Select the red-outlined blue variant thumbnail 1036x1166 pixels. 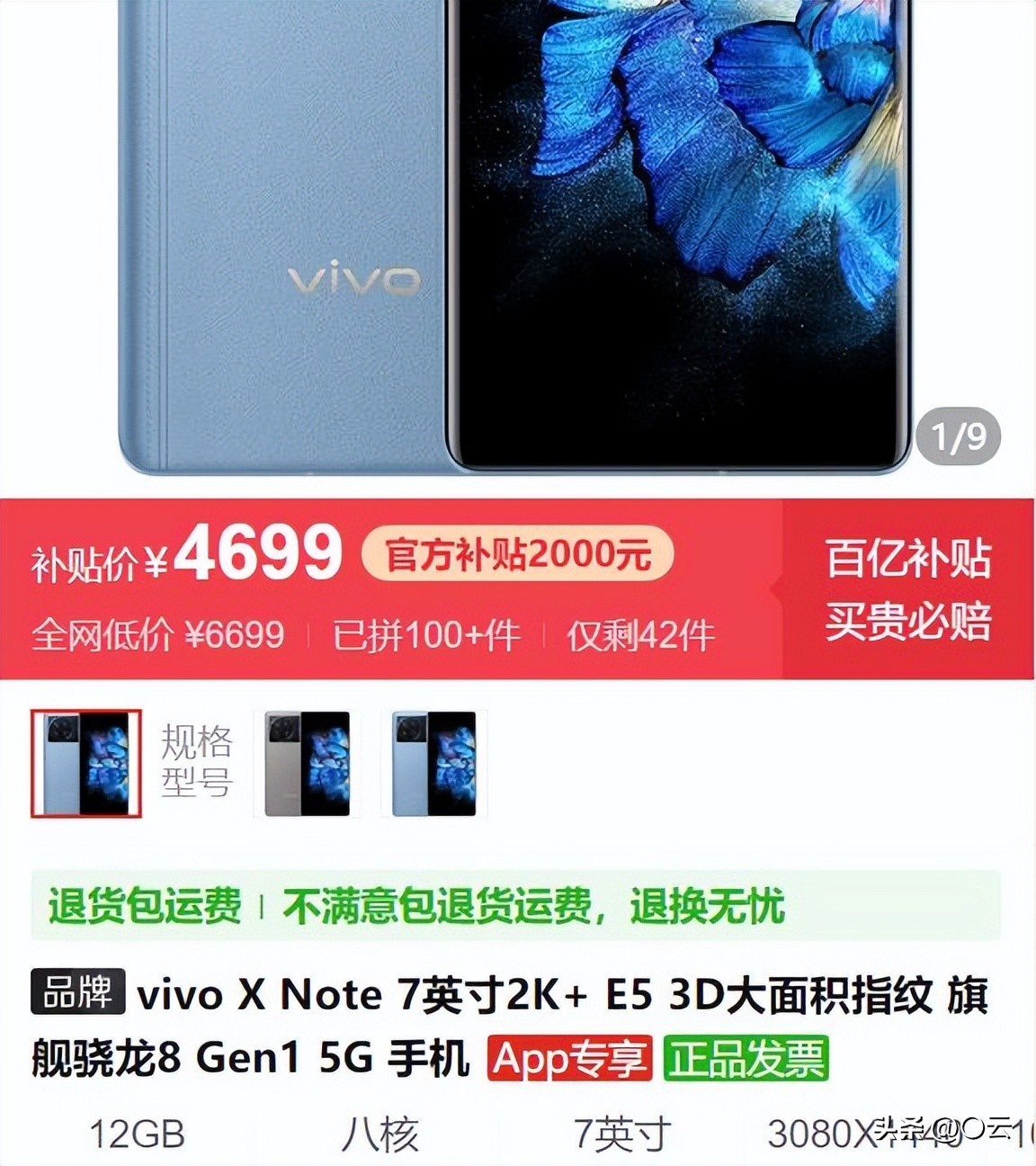coord(86,764)
